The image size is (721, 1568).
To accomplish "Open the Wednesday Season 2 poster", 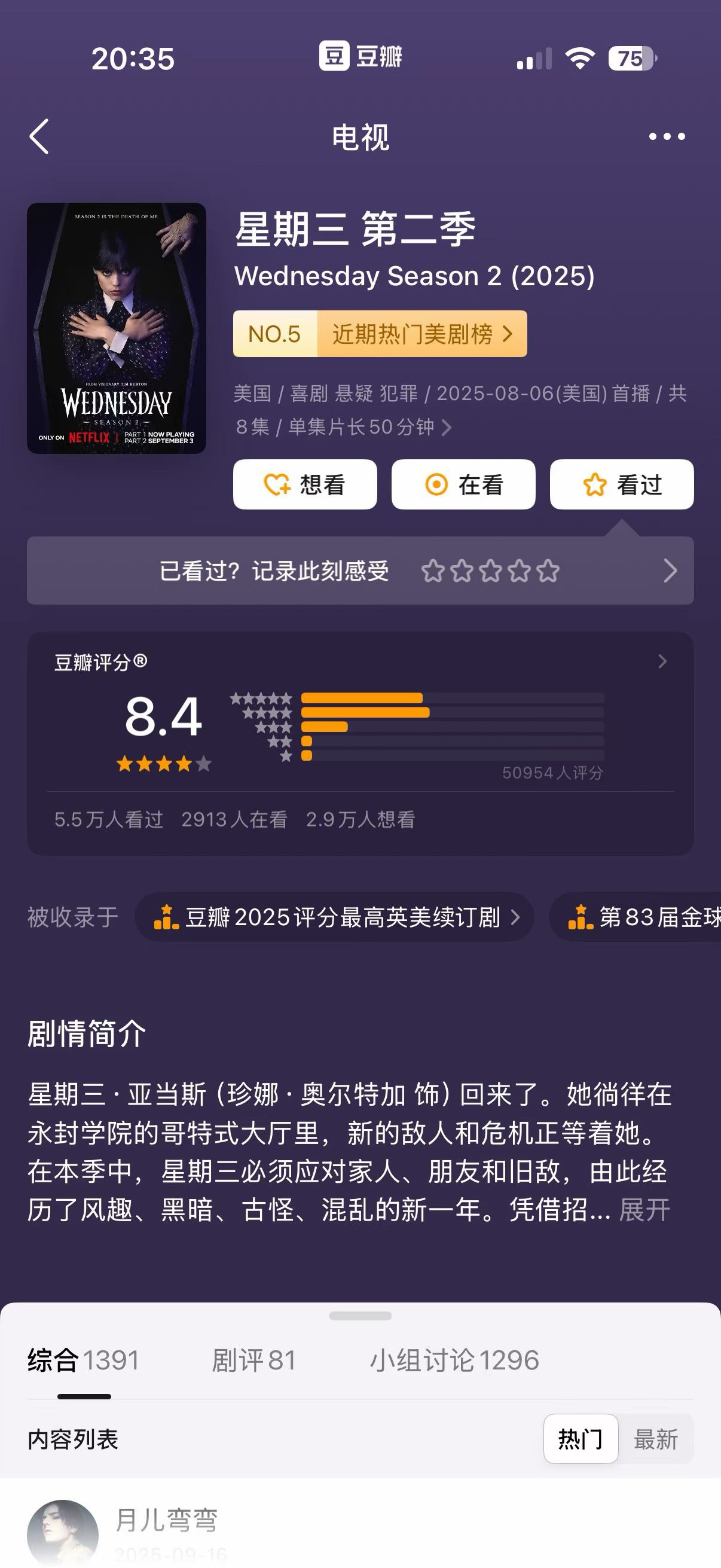I will [116, 328].
